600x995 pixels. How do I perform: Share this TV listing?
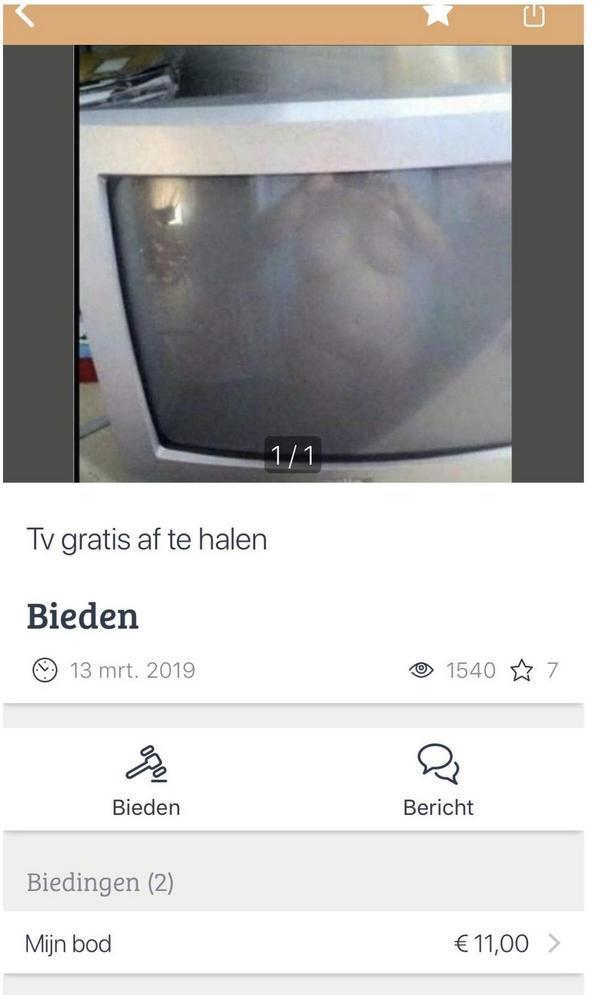[534, 15]
